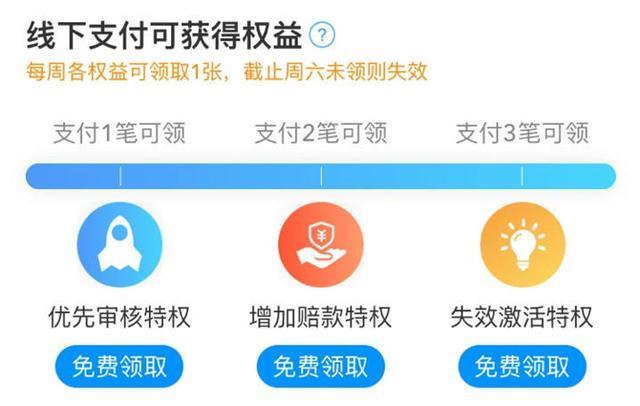Claim 优先审核特权 with its 免费领取 button
This screenshot has height=406, width=640.
click(x=120, y=366)
